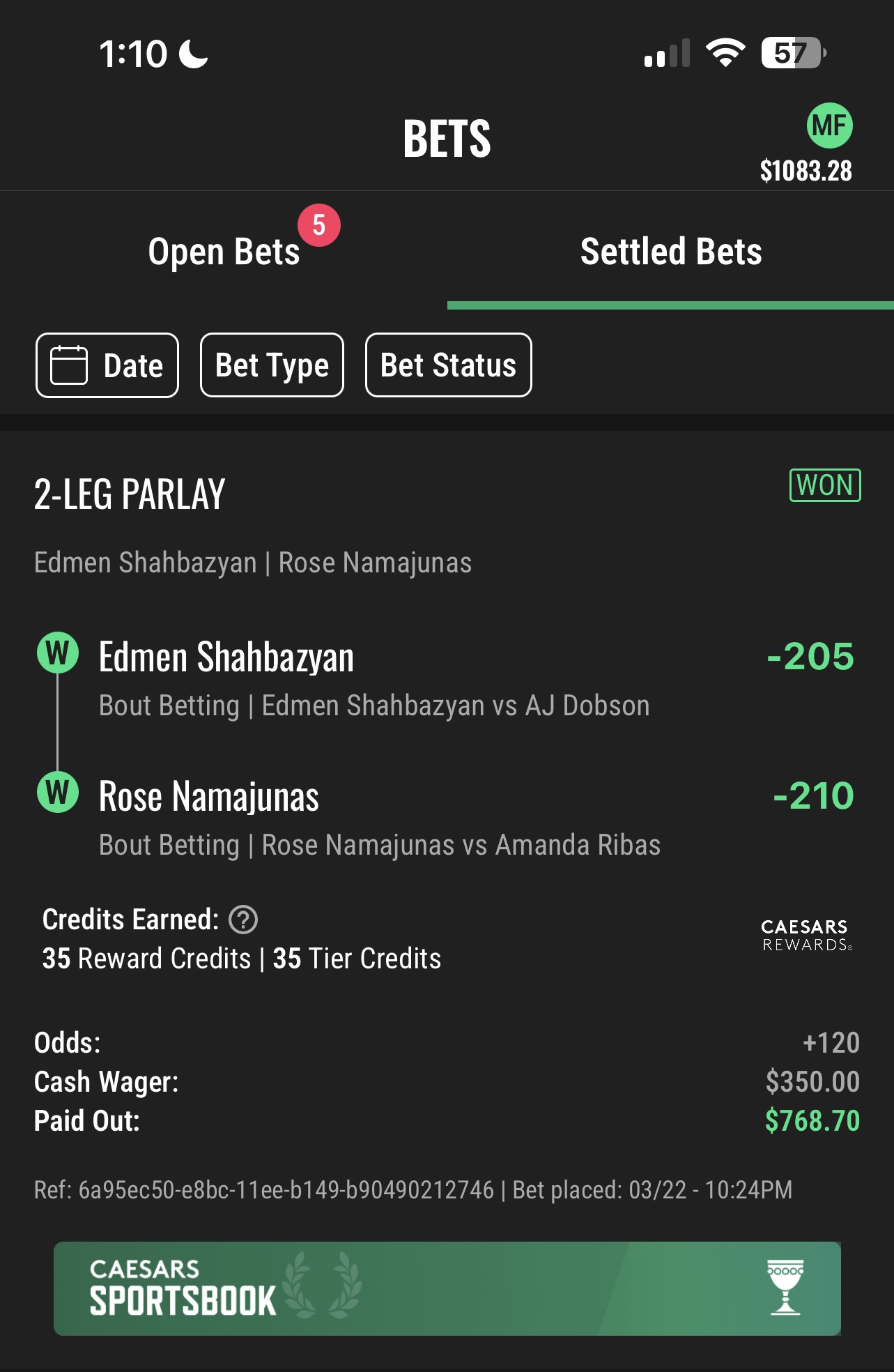Filter bets by Date
The width and height of the screenshot is (894, 1372).
[x=107, y=365]
